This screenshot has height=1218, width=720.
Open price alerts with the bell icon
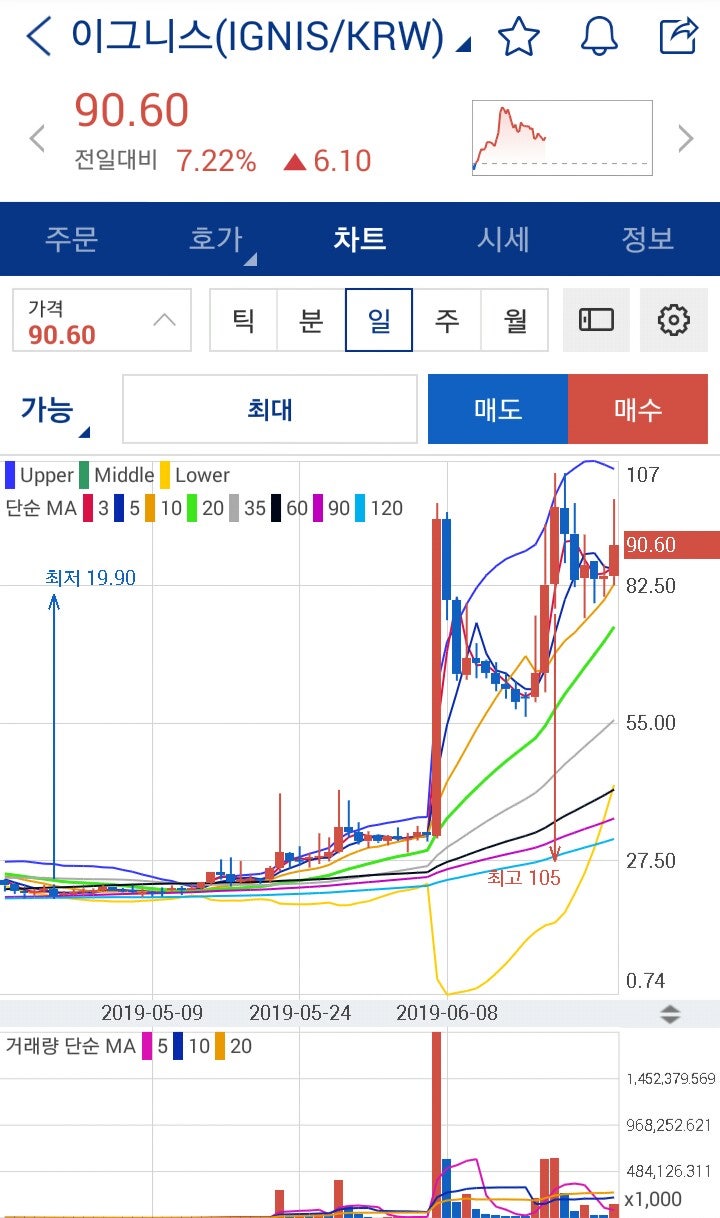600,36
